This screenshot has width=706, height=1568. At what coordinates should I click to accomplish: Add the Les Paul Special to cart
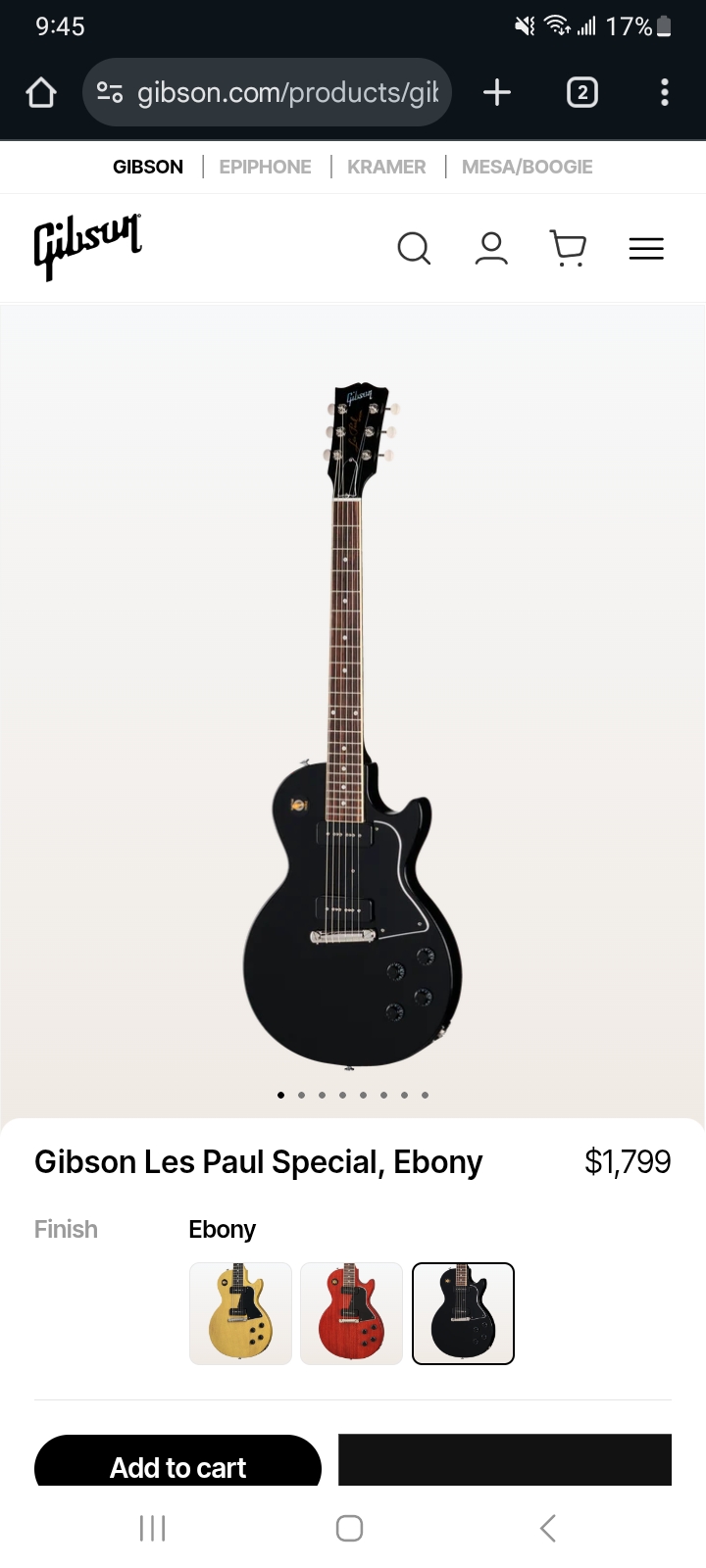click(x=178, y=1465)
